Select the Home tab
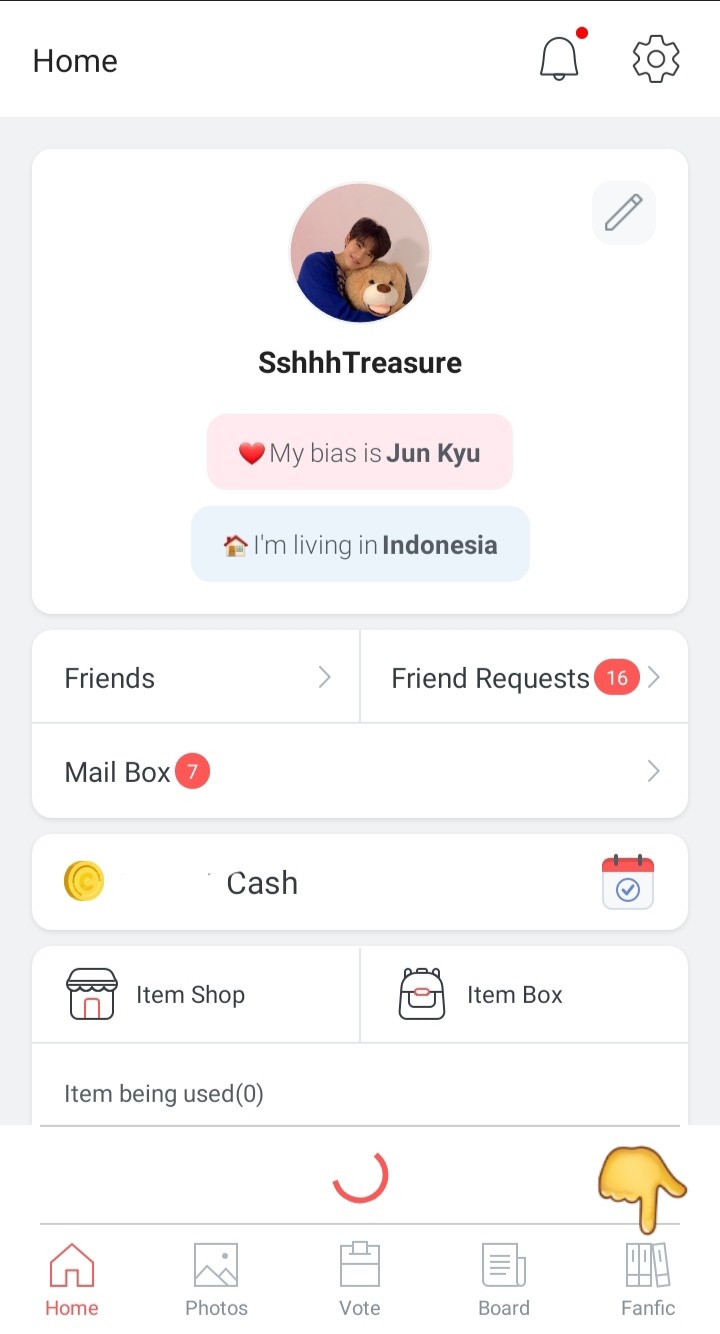Screen dimensions: 720x1334 coord(72,1280)
